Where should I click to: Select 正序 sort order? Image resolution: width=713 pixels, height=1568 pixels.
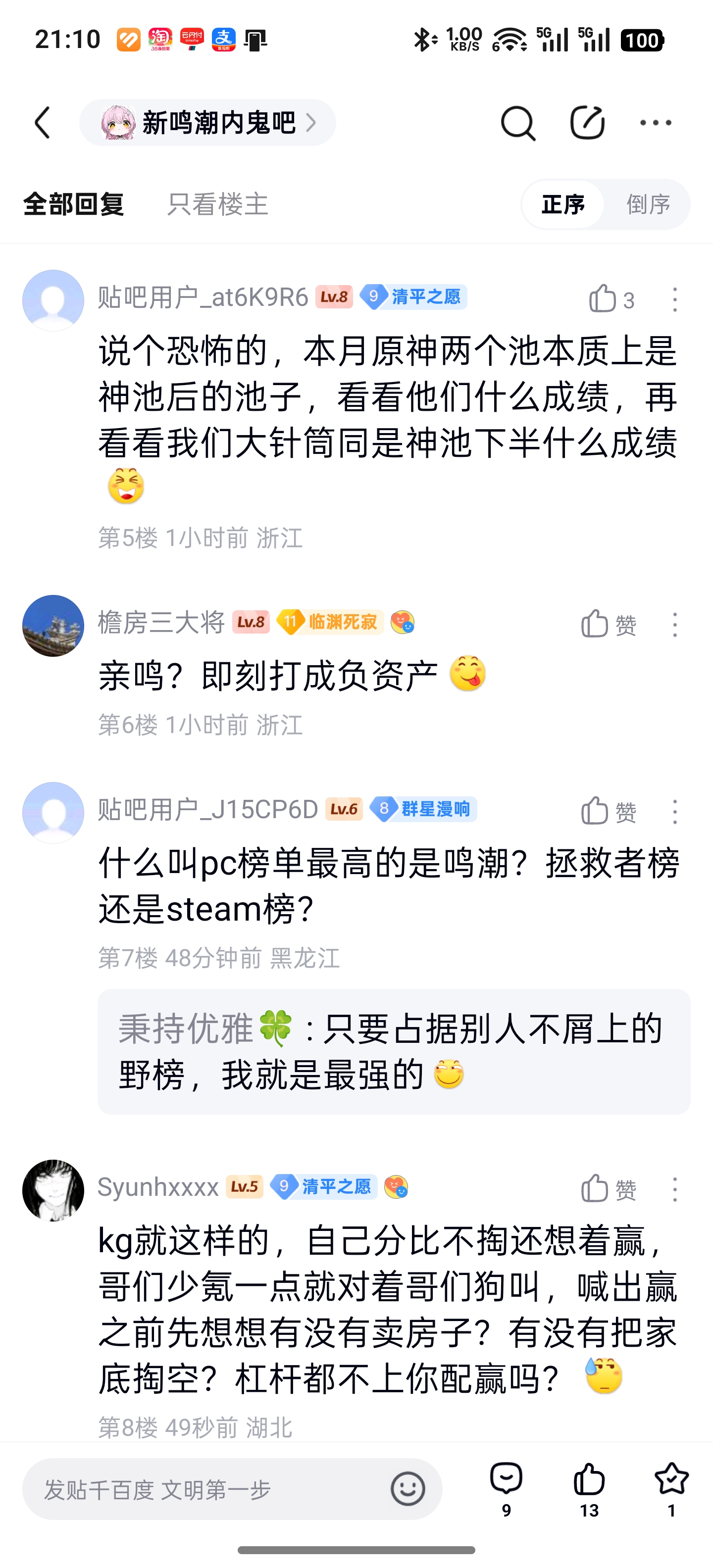[563, 204]
